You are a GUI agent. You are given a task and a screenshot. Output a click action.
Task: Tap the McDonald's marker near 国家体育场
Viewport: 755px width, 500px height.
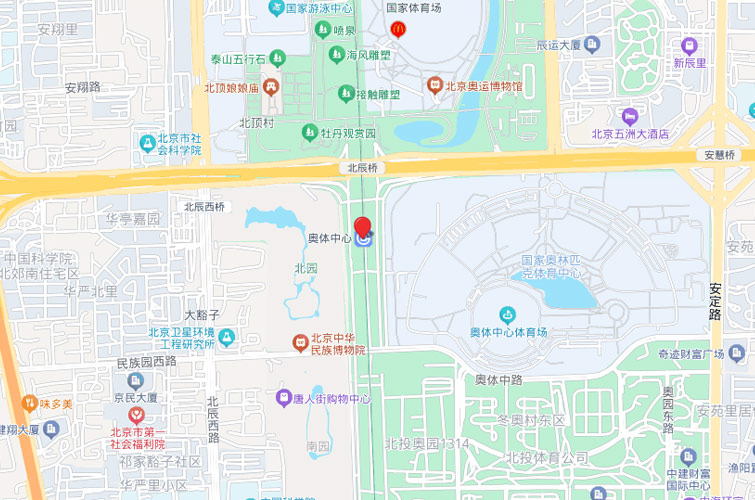click(x=398, y=29)
